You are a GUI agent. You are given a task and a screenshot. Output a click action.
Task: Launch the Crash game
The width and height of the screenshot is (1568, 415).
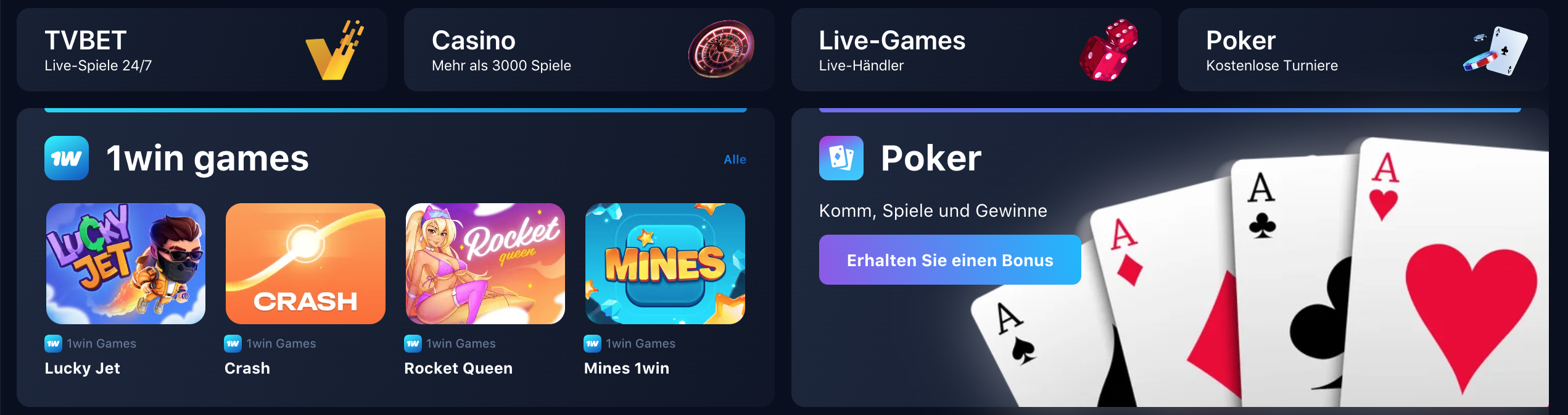305,264
